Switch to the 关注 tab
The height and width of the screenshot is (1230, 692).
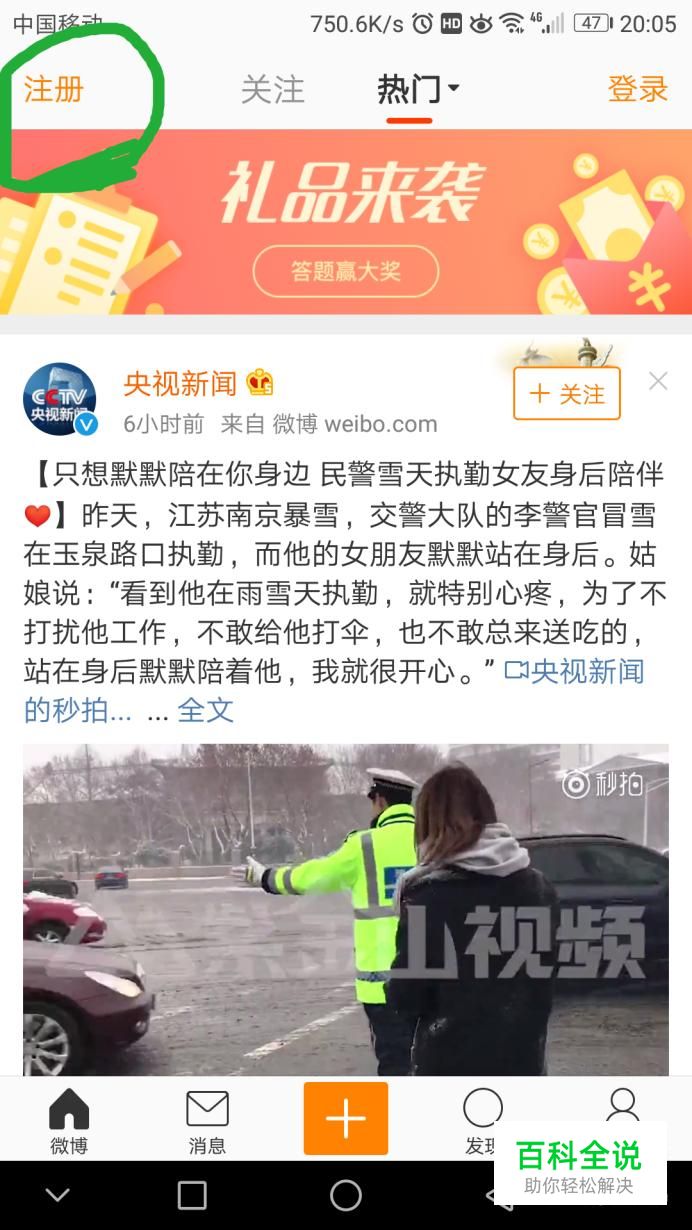click(x=272, y=89)
